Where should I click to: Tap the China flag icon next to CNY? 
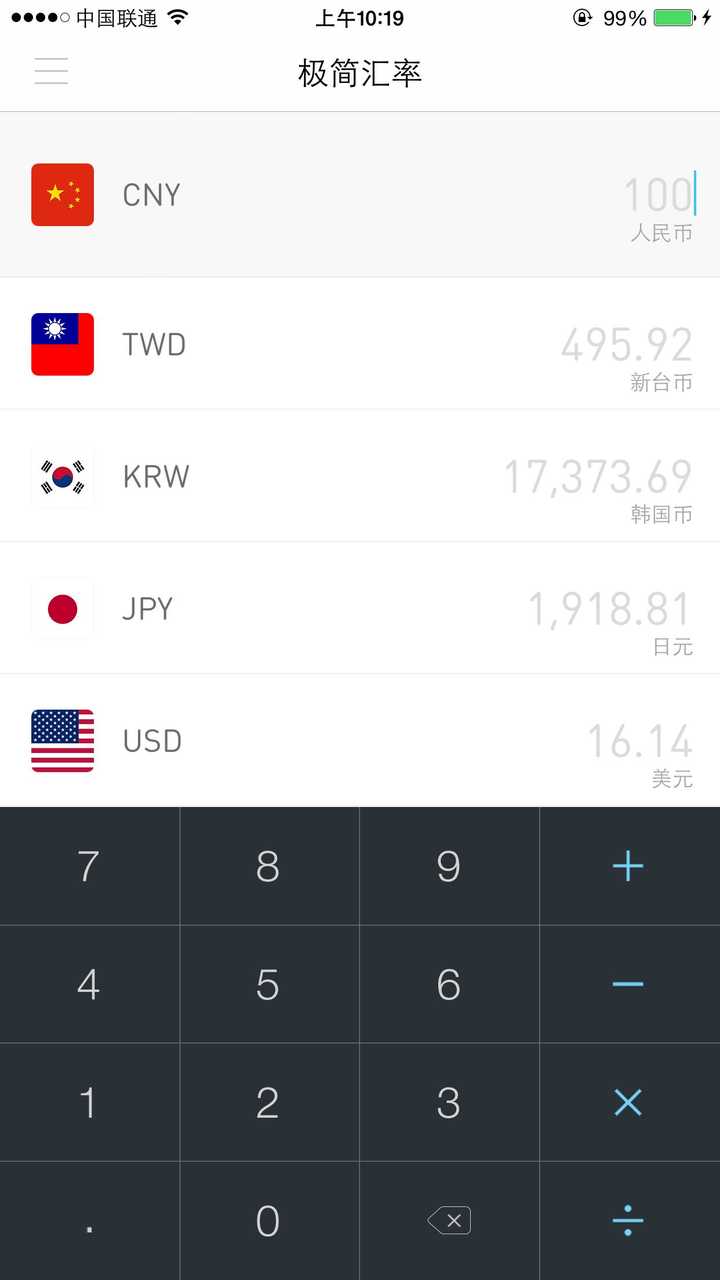click(x=62, y=195)
